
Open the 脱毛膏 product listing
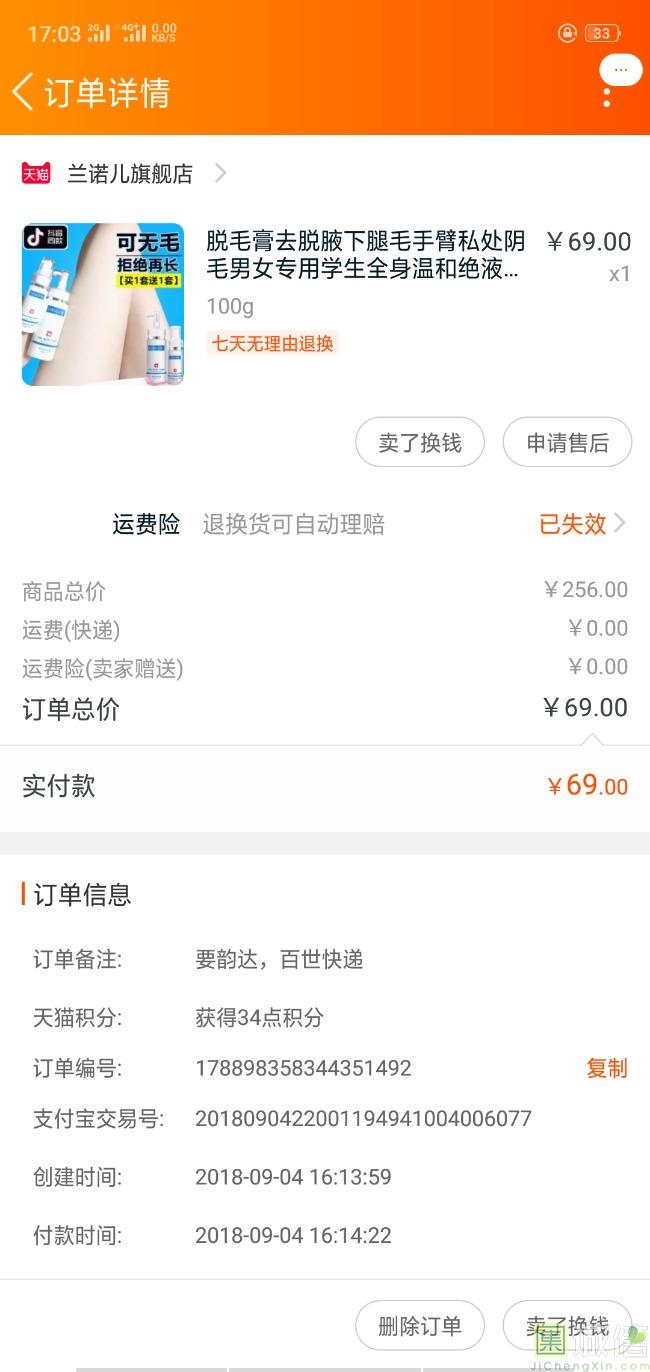tap(364, 255)
